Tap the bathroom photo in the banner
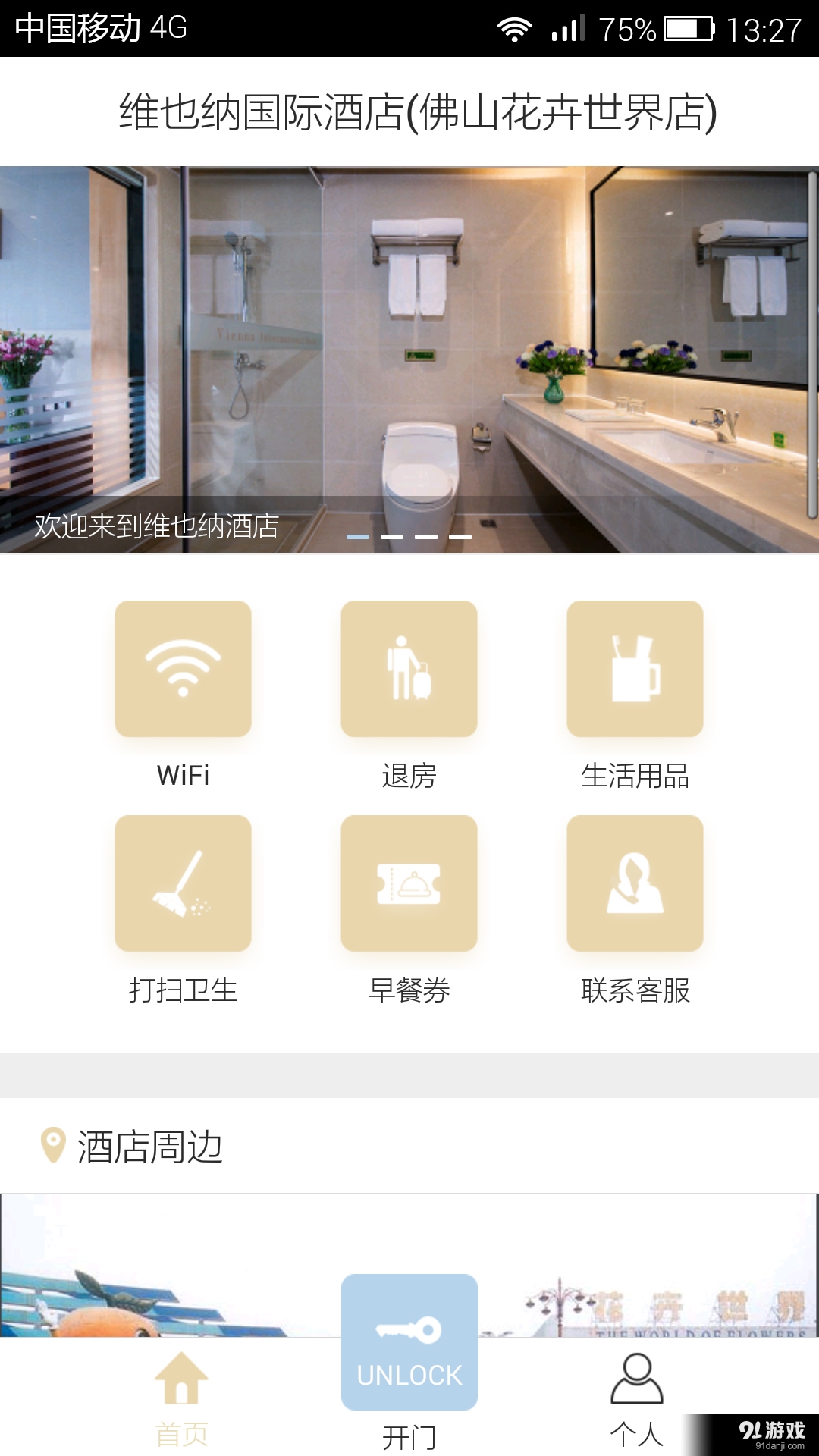This screenshot has width=819, height=1456. [409, 341]
